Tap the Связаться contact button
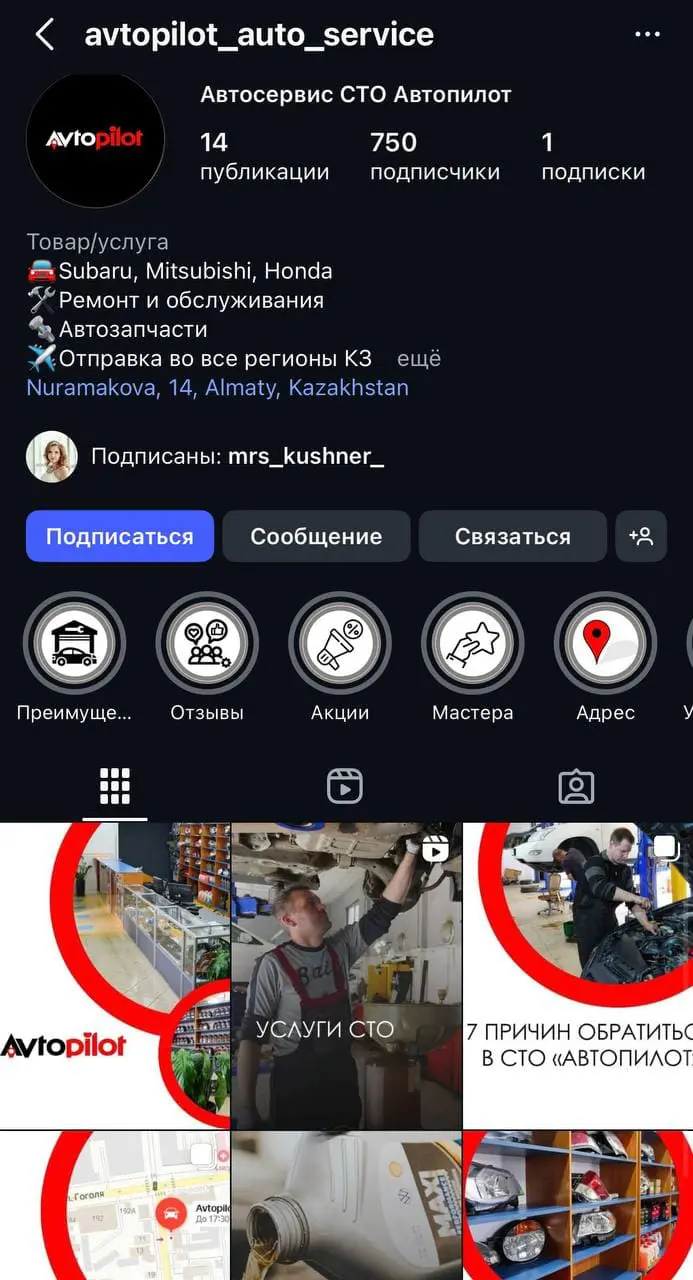Image resolution: width=693 pixels, height=1280 pixels. tap(512, 536)
